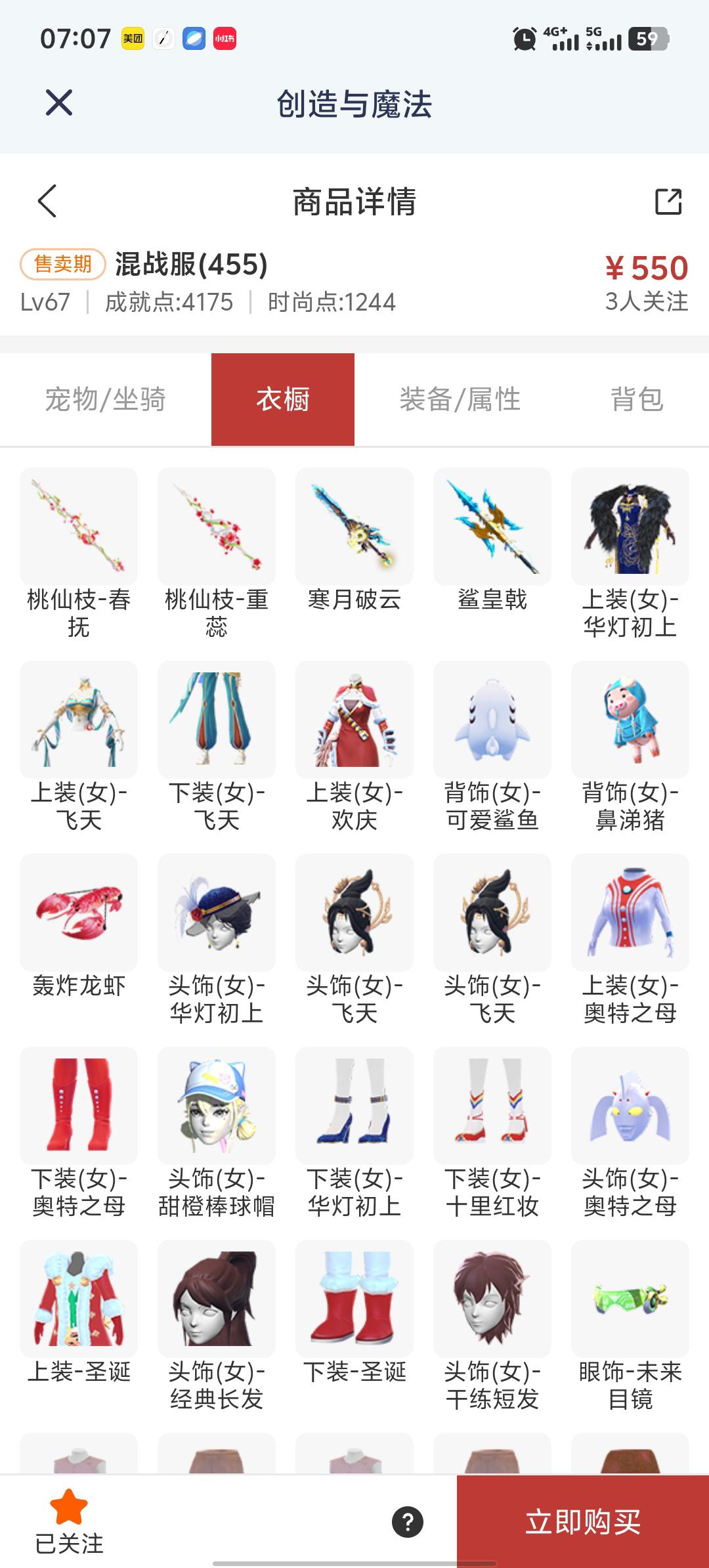Close the page with the X button
Screen dimensions: 709x1568
click(58, 102)
